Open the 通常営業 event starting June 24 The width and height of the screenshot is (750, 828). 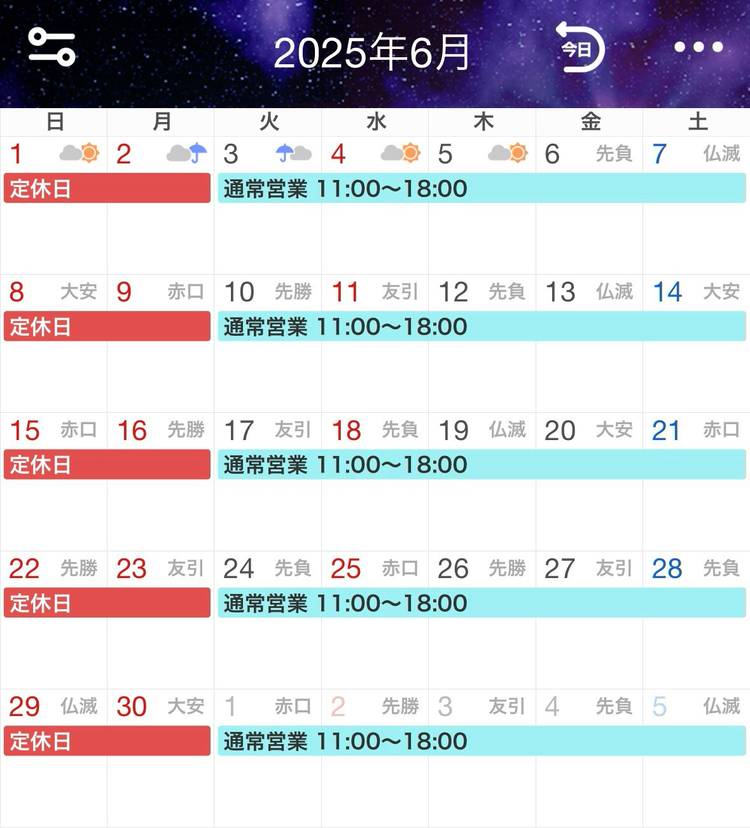coord(481,602)
